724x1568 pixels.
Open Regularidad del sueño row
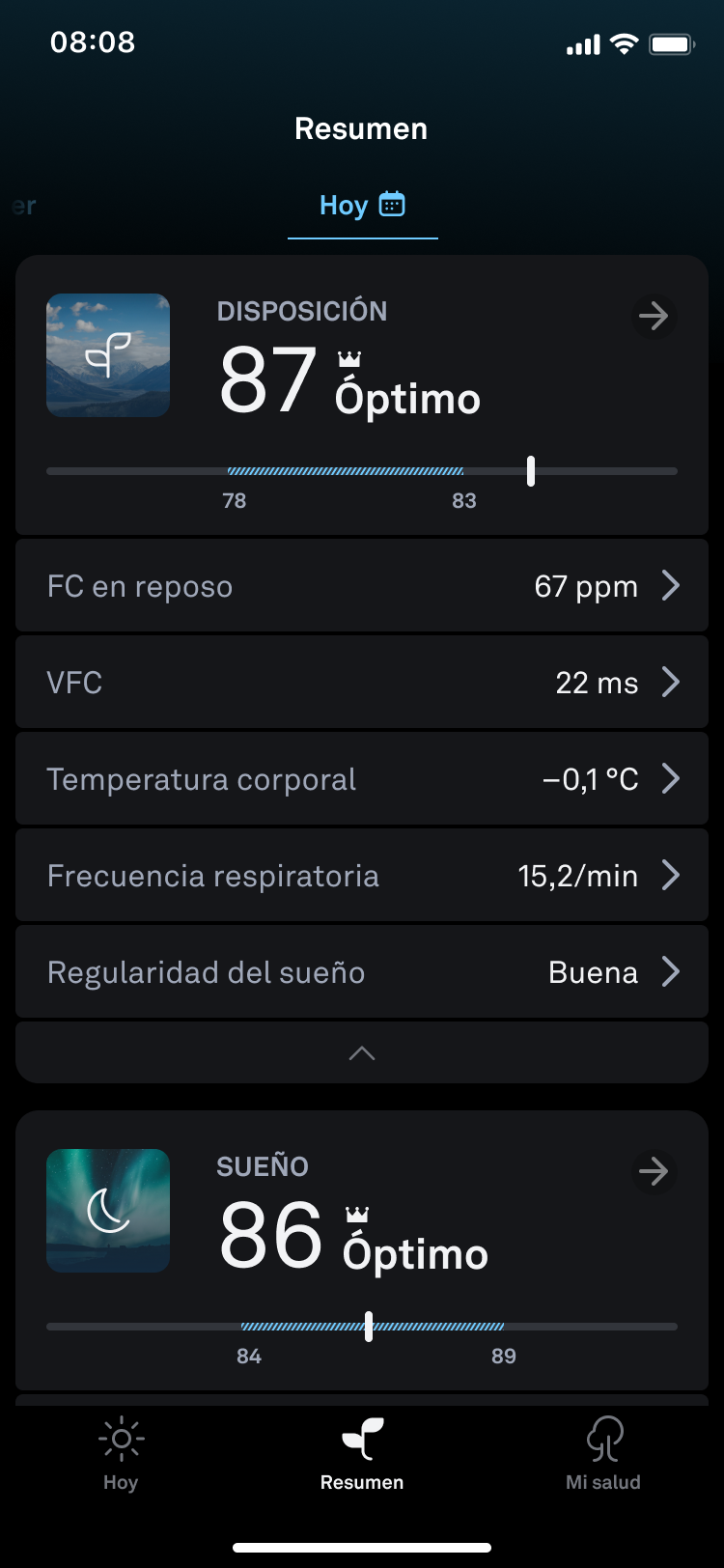click(362, 972)
